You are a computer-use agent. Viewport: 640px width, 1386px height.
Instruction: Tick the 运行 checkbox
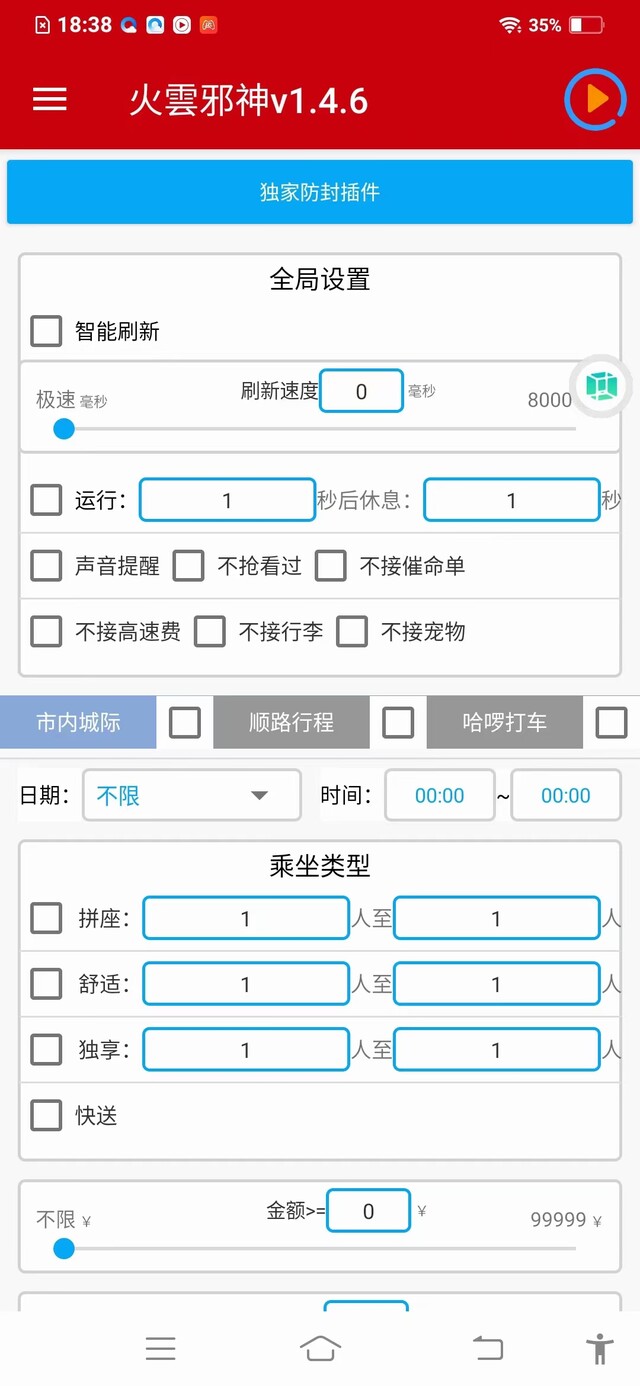click(x=46, y=500)
